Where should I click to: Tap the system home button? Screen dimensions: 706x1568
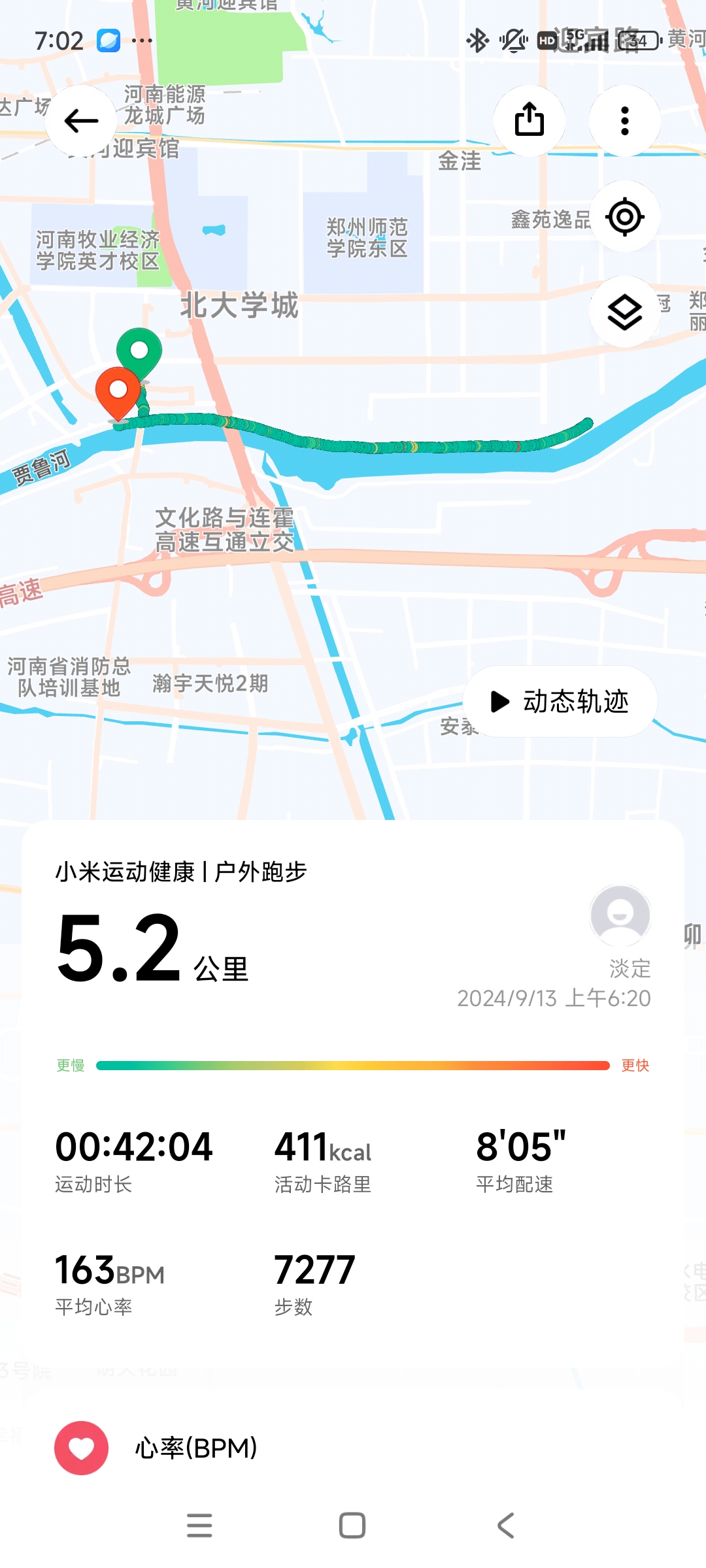[x=352, y=1526]
